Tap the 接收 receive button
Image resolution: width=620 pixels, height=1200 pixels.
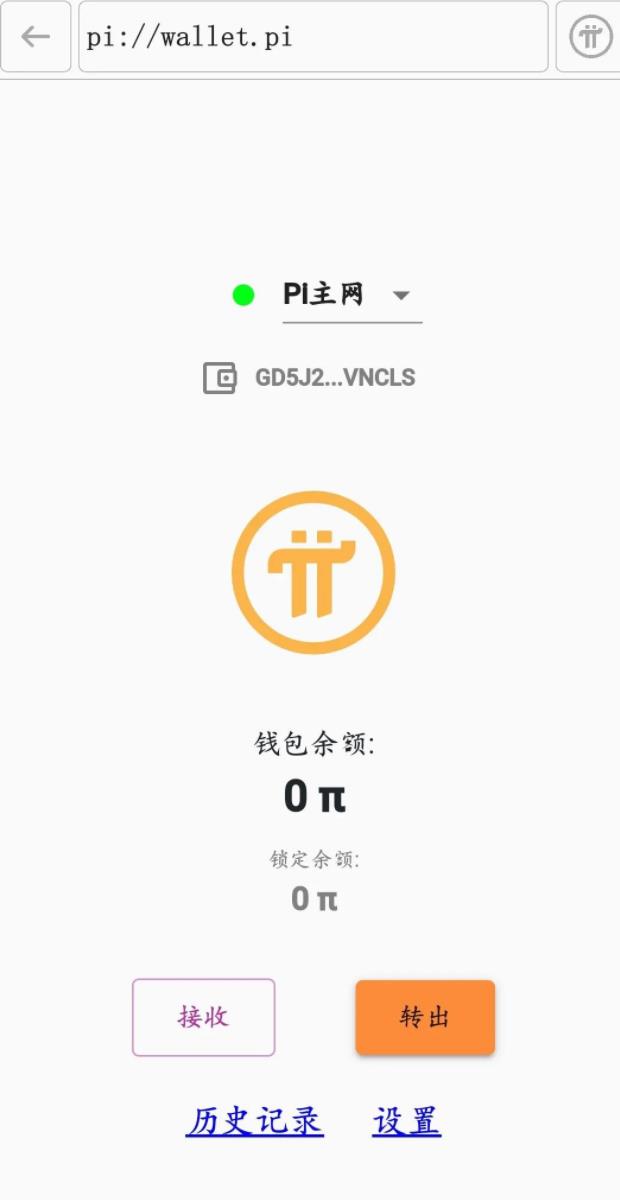click(203, 1017)
